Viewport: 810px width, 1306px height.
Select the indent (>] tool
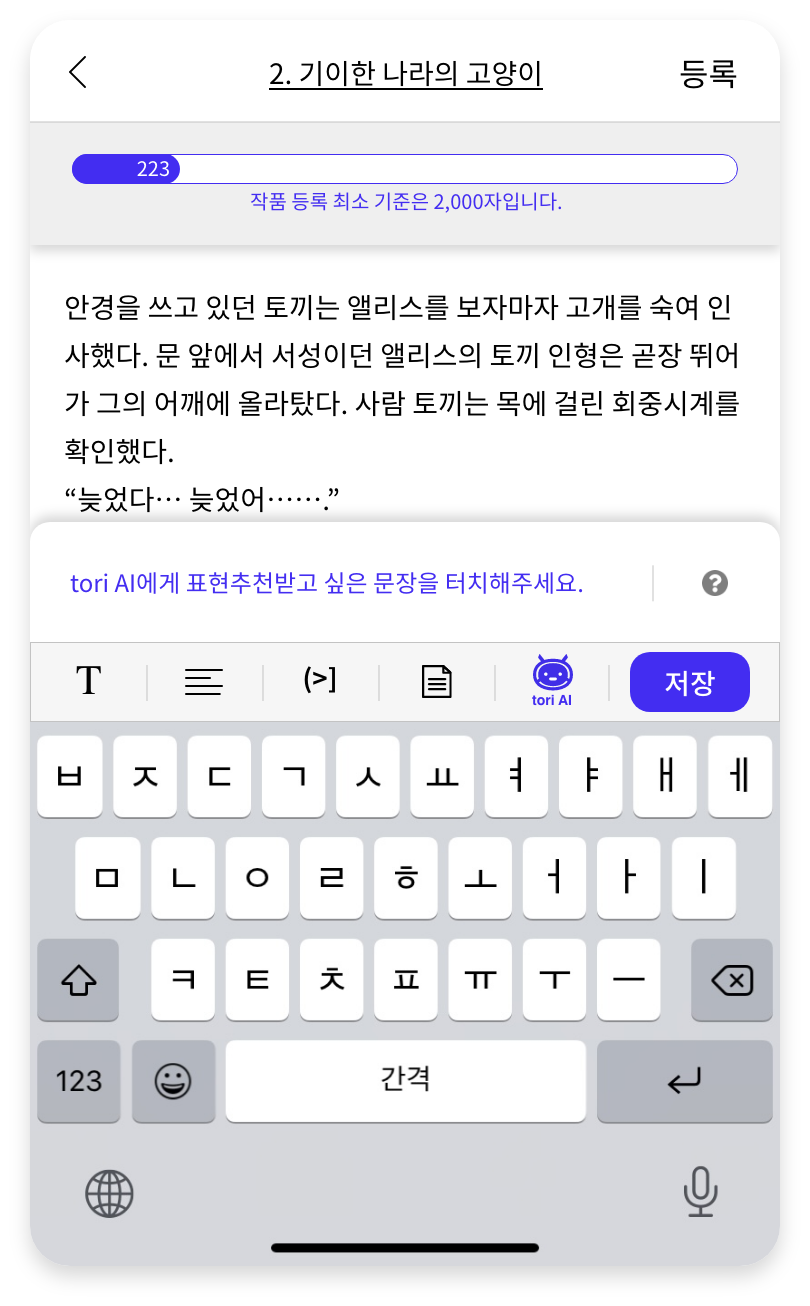(x=320, y=681)
